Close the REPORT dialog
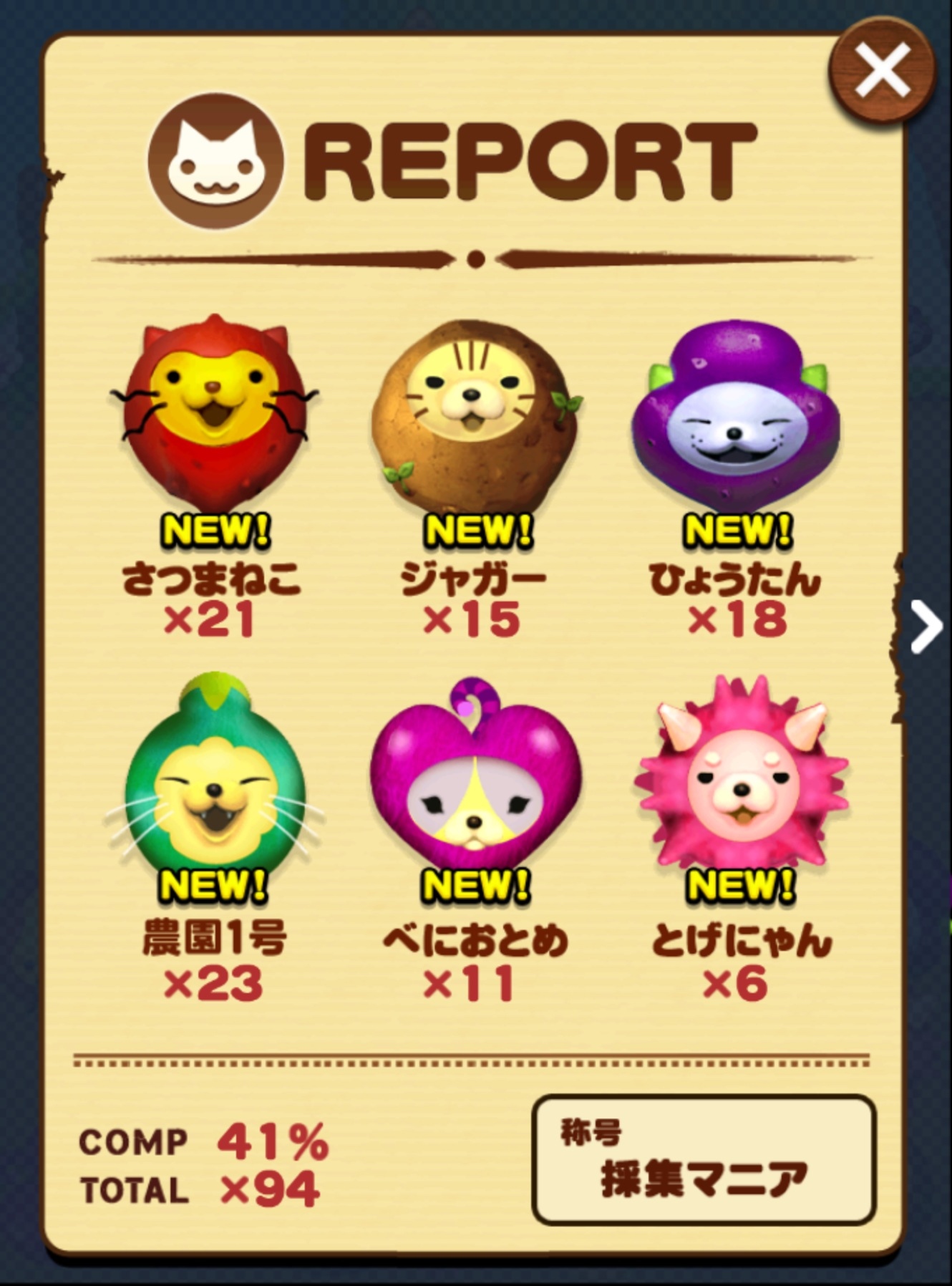Viewport: 952px width, 1286px height. (x=882, y=70)
